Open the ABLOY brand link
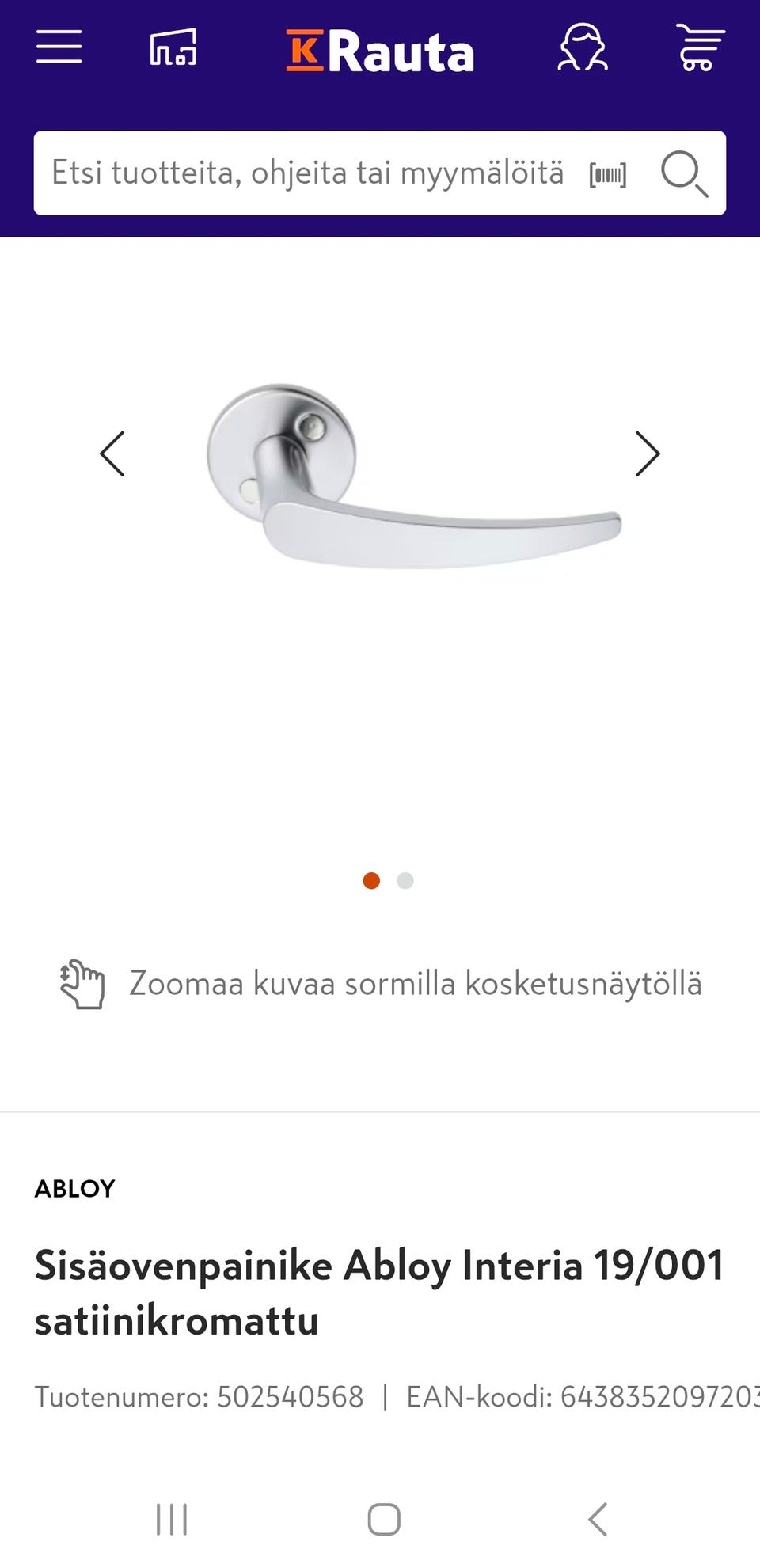 coord(75,1188)
